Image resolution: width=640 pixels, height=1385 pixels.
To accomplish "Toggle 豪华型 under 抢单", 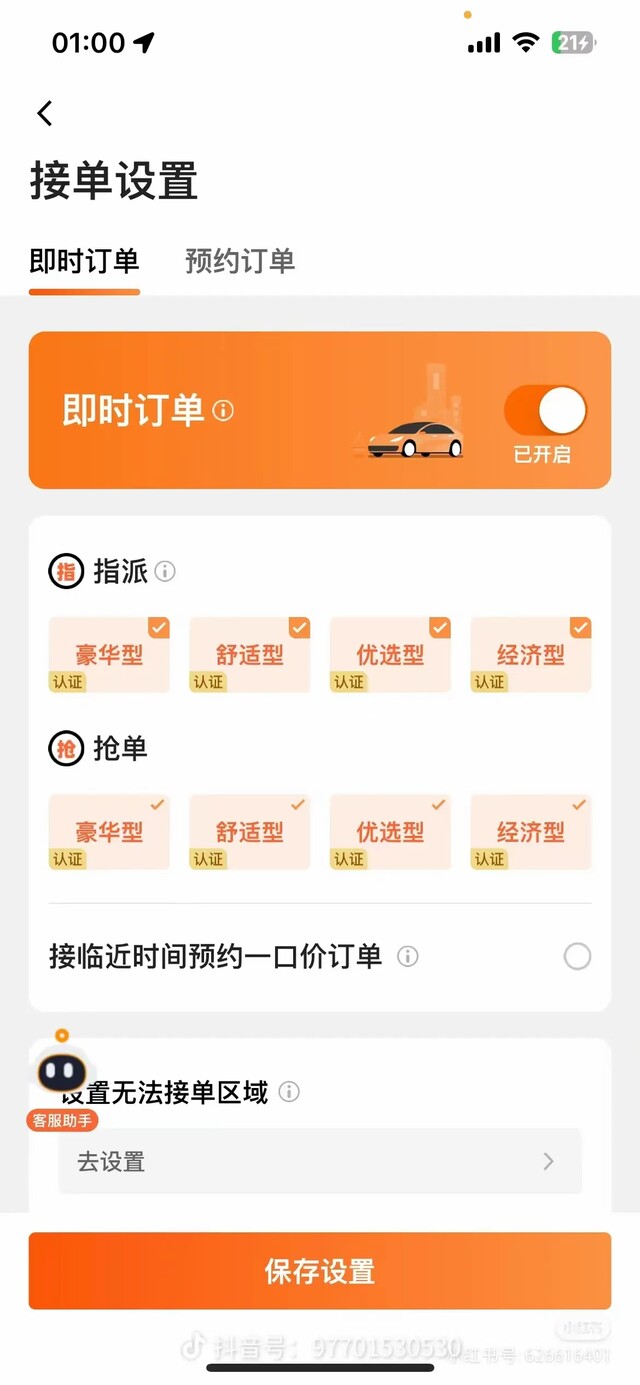I will tap(109, 832).
